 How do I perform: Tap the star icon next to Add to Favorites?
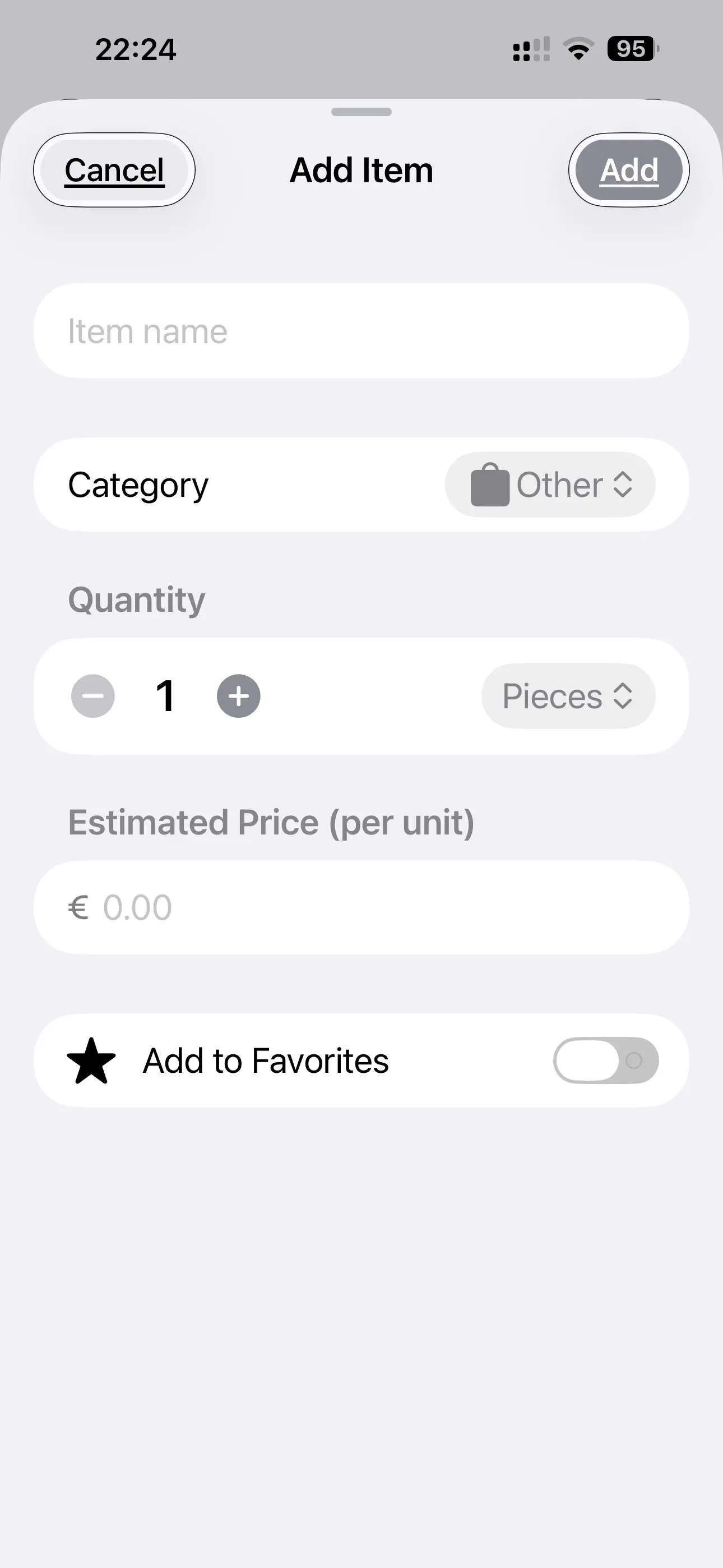pyautogui.click(x=91, y=1059)
